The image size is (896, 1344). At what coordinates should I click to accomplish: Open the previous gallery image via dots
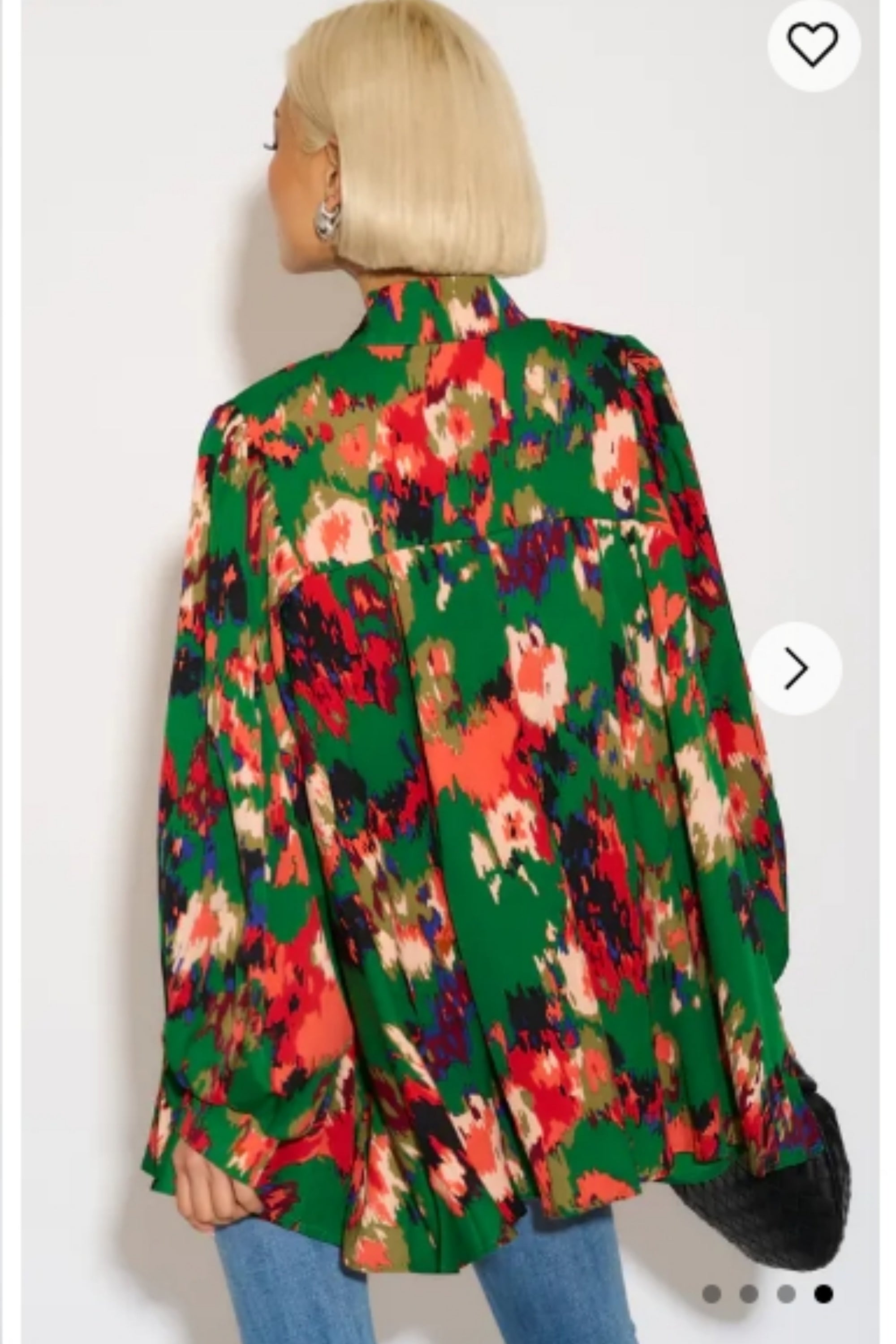click(785, 1294)
